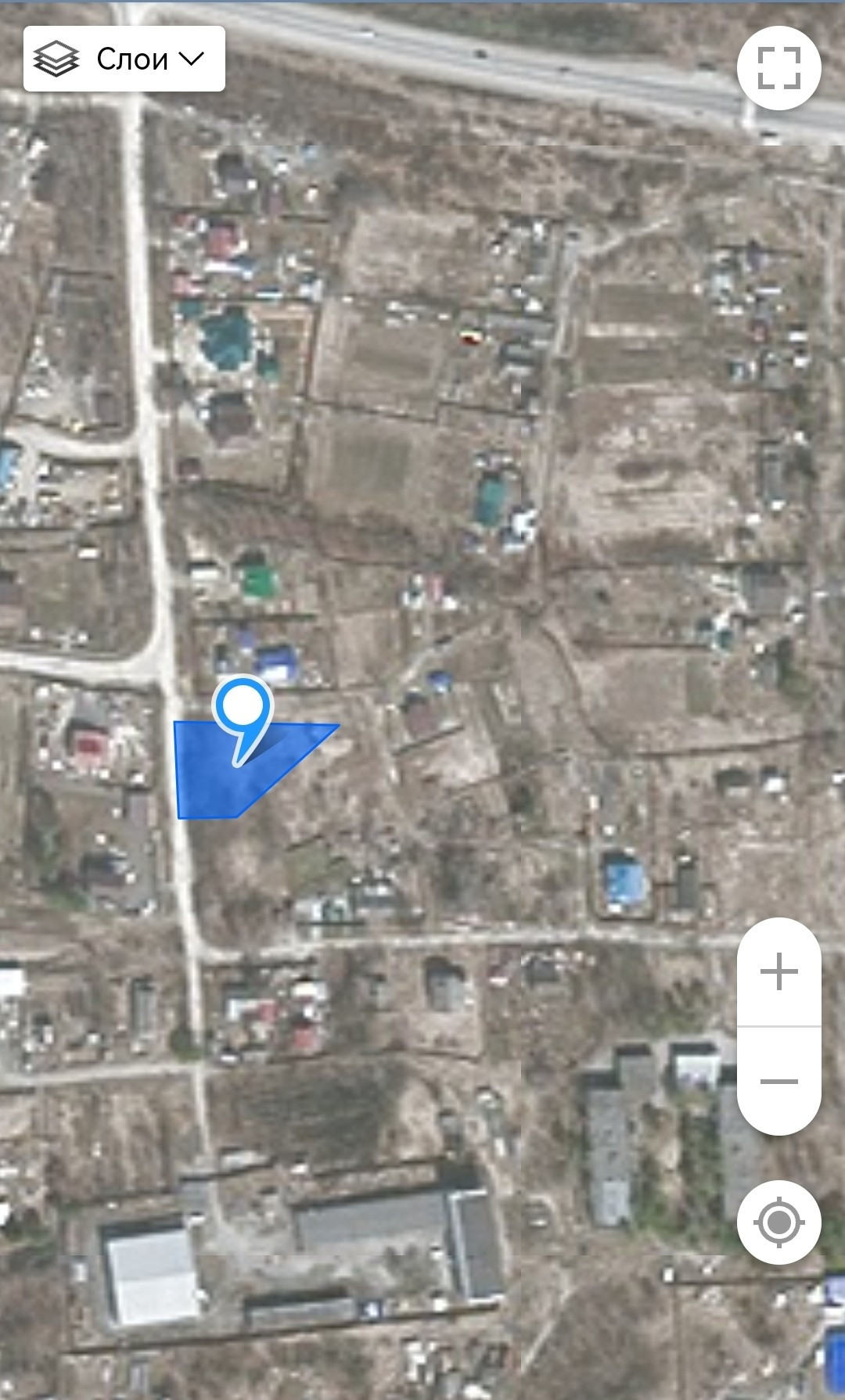This screenshot has width=845, height=1400.
Task: Center map on my current location
Action: 778,1222
